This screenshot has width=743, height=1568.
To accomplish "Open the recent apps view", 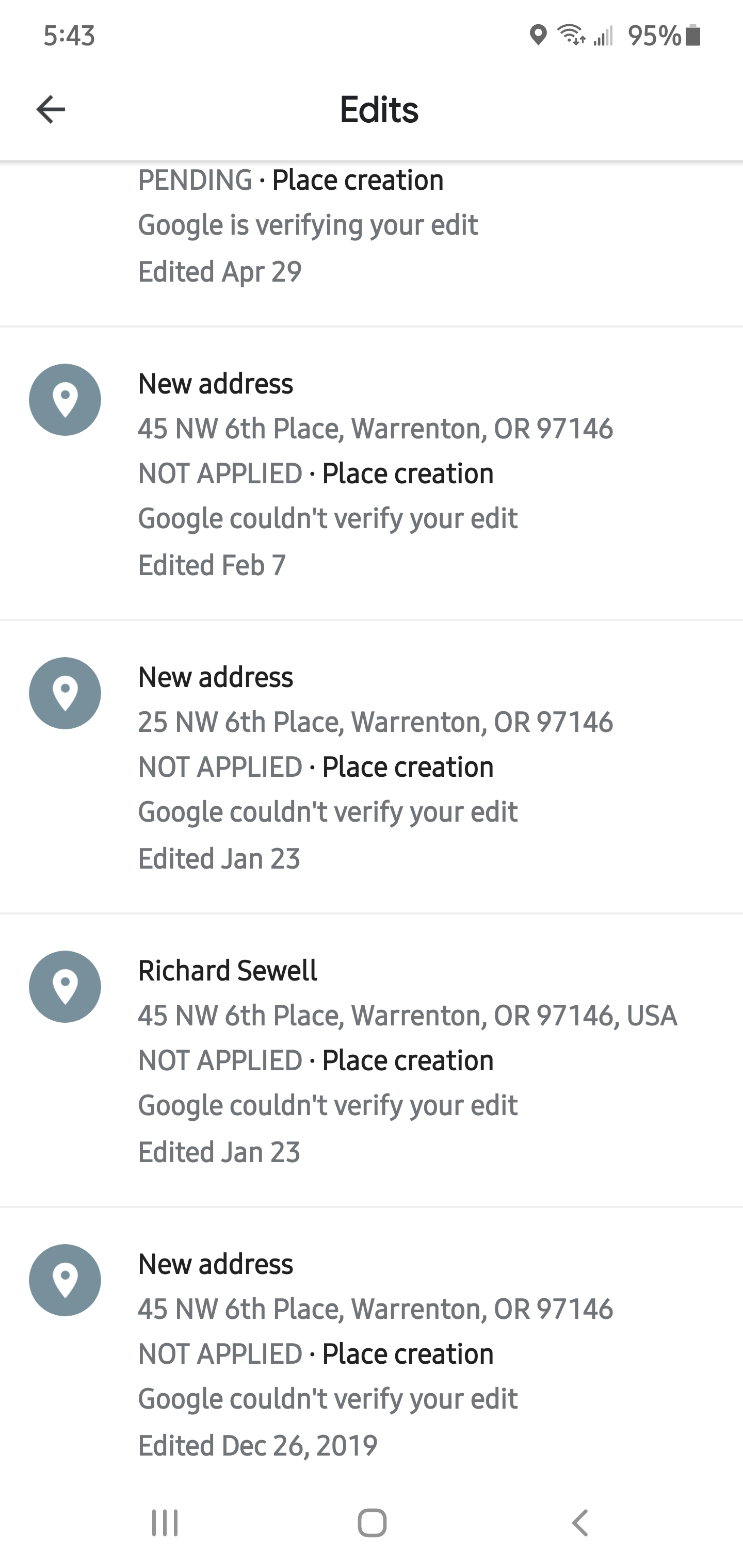I will click(165, 1523).
